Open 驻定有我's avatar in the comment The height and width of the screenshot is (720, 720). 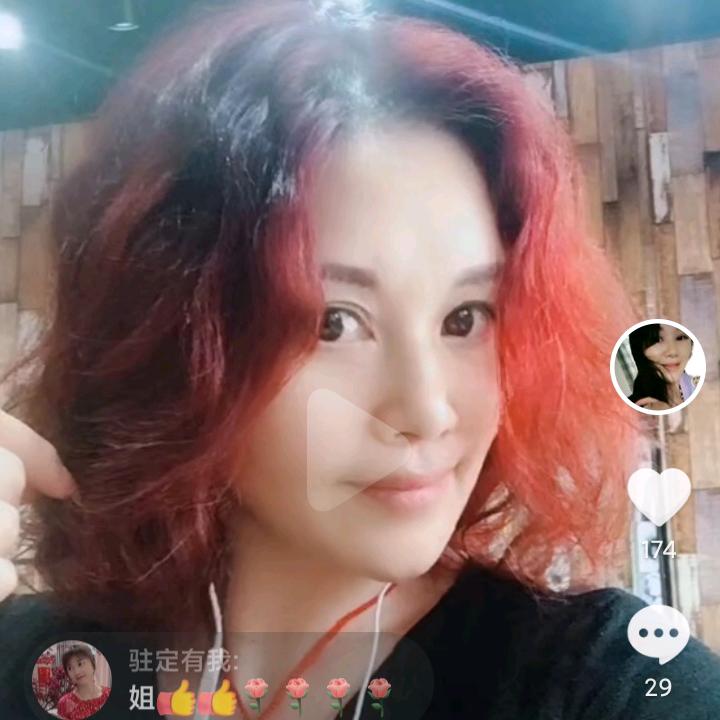(x=71, y=680)
